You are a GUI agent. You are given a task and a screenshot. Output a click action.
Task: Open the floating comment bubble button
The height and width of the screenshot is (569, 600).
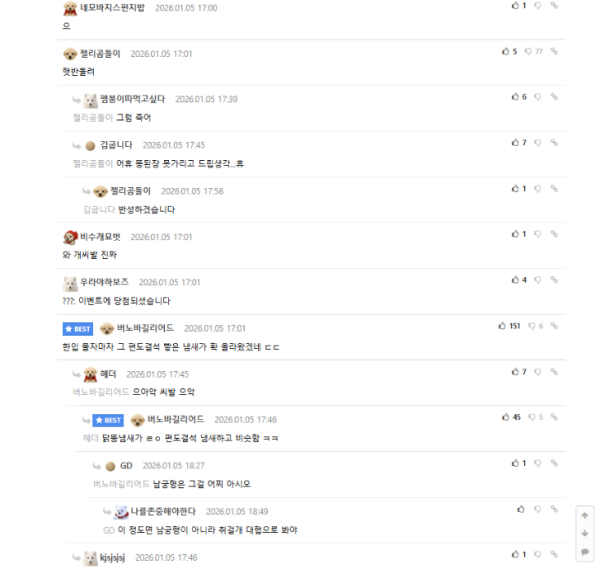coord(584,551)
